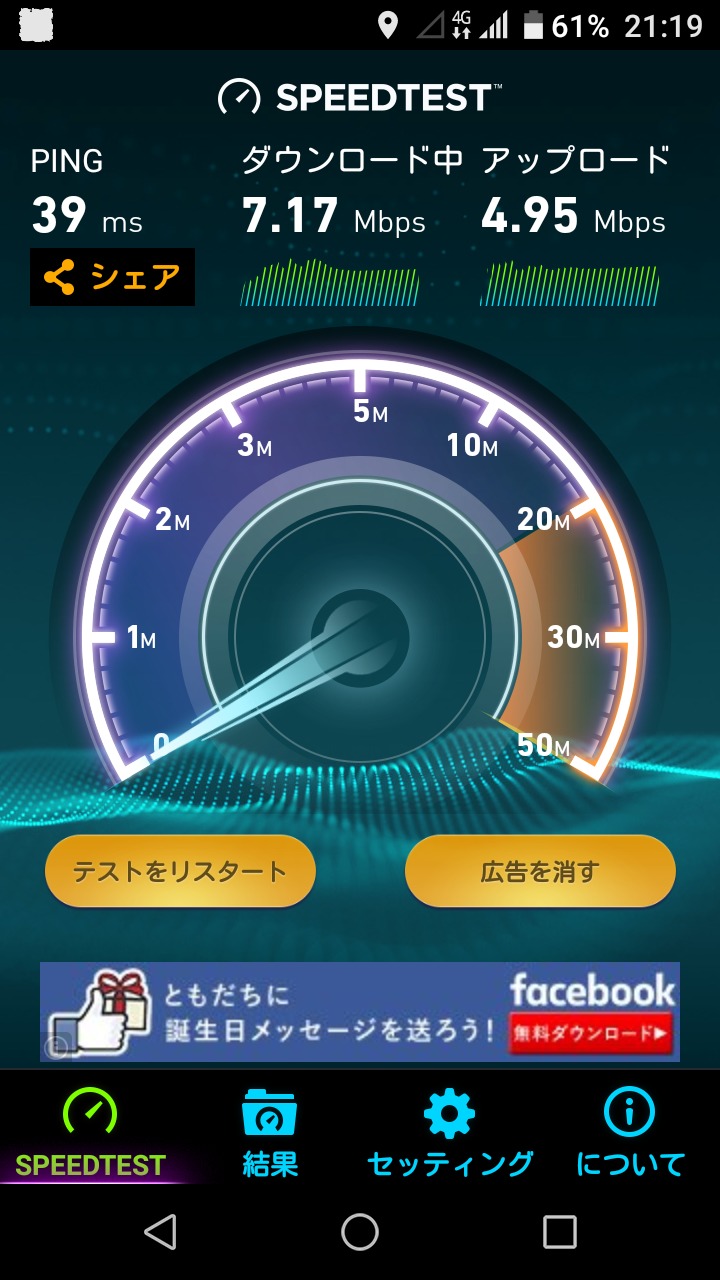
Task: Restart the test with テストをリスタート
Action: click(x=180, y=871)
